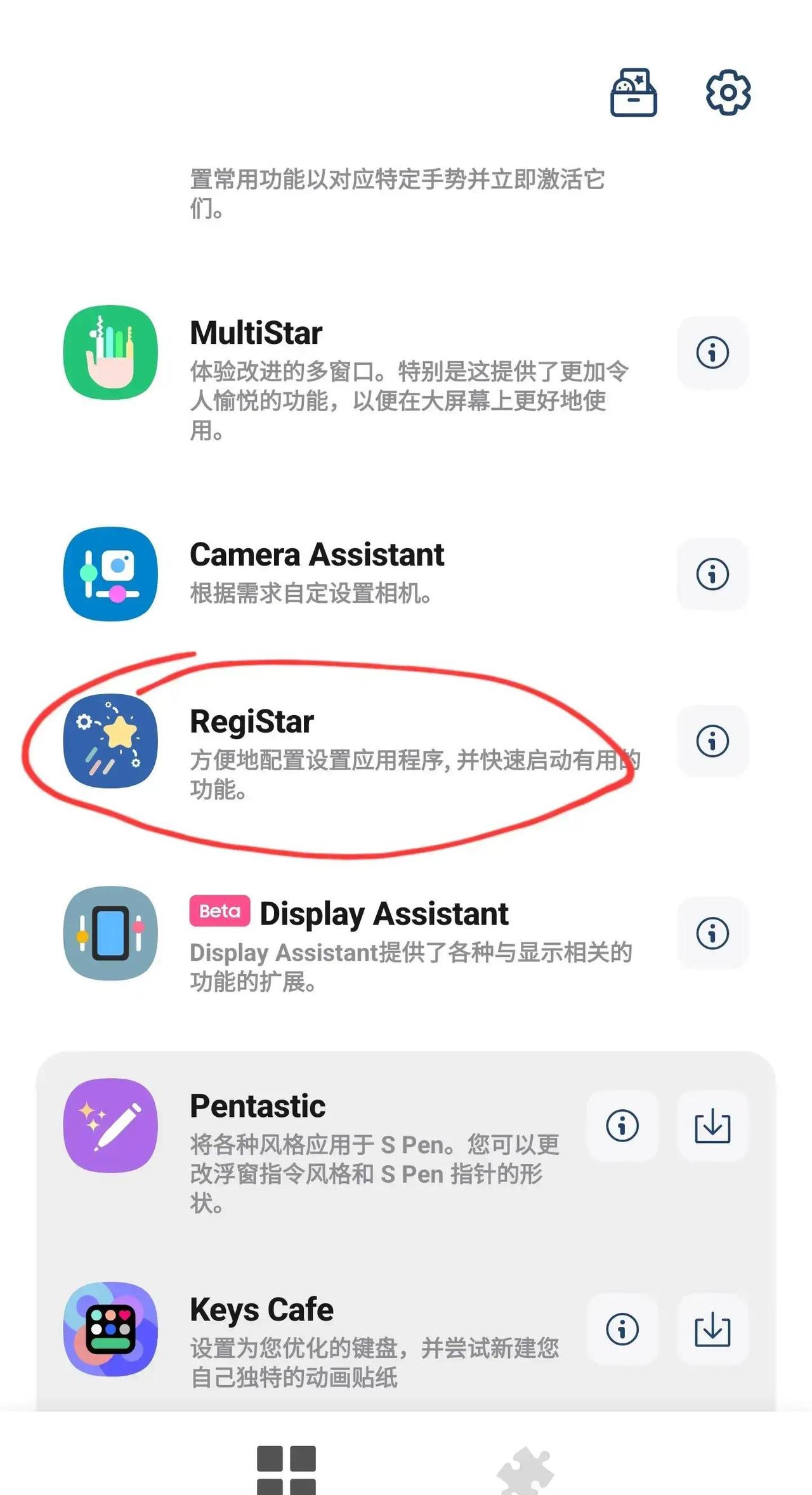Check Keys Cafe info

coord(622,1329)
